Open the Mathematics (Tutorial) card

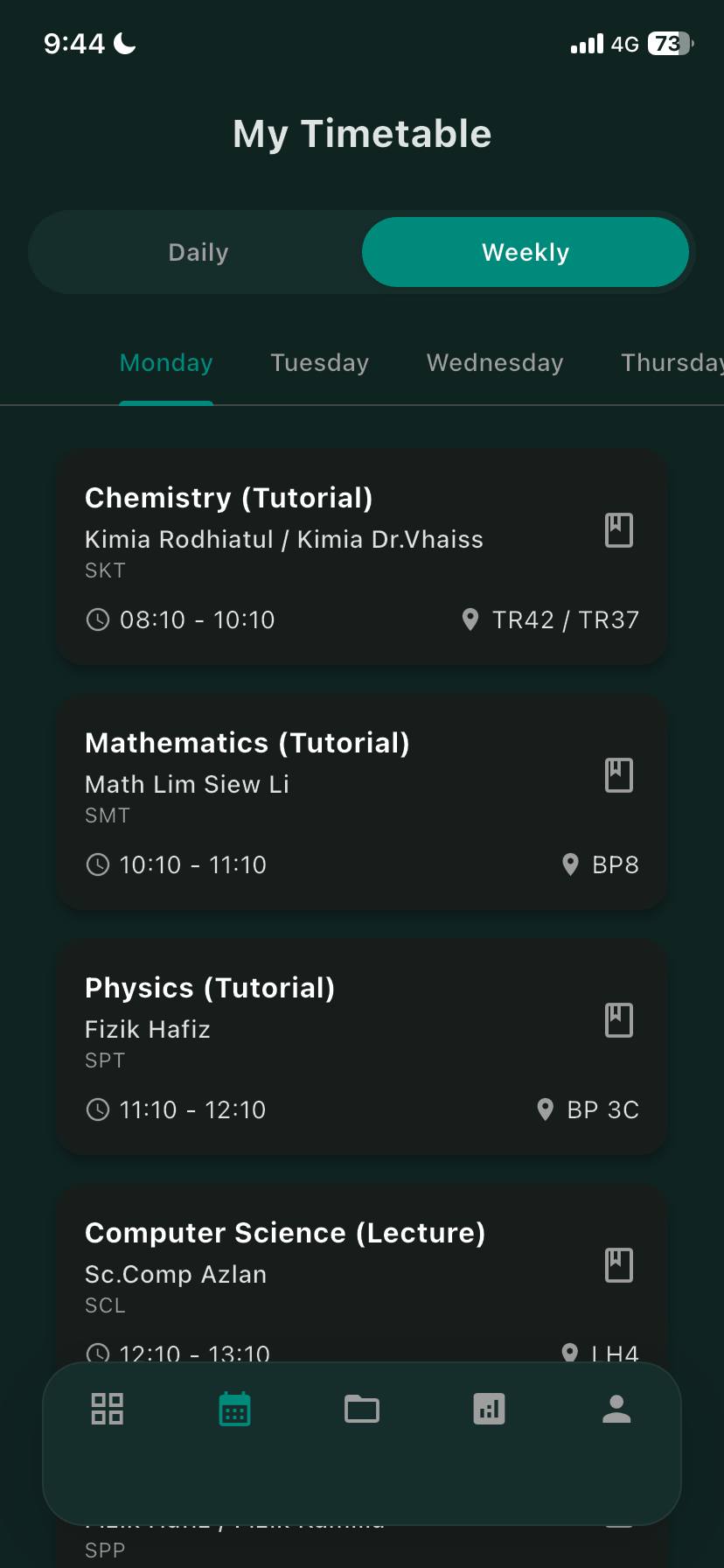pyautogui.click(x=362, y=801)
